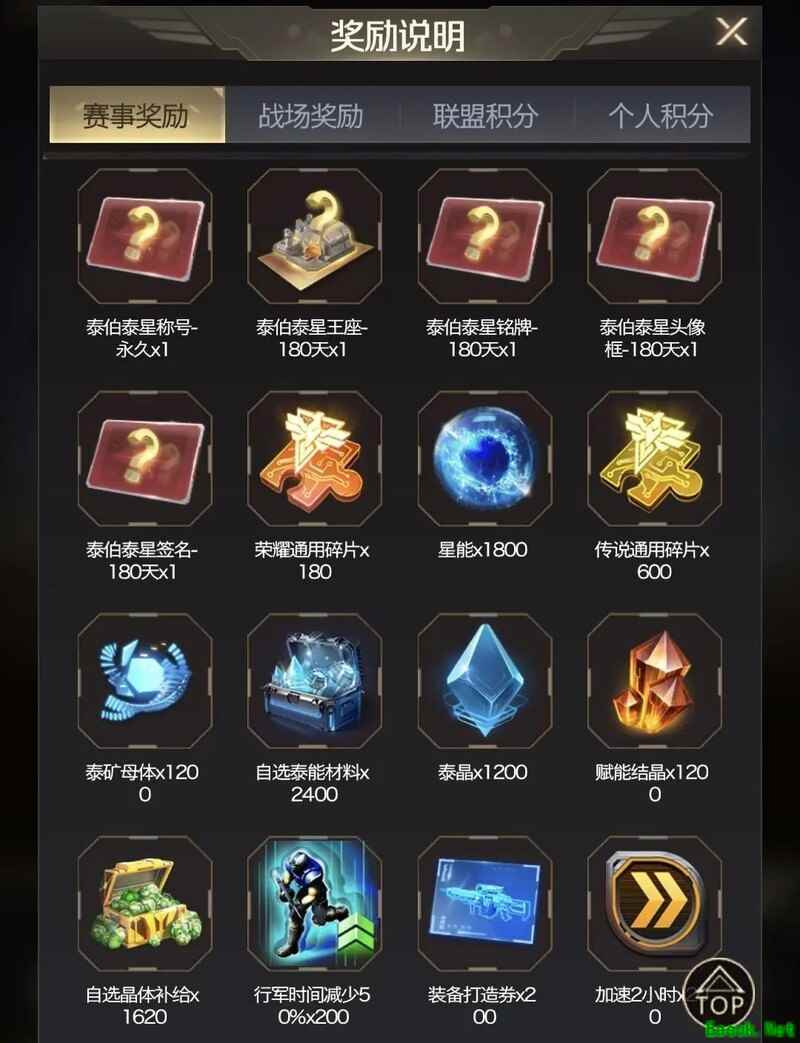Inspect the 传说通用碎片 x600 item
Viewport: 800px width, 1043px height.
click(654, 459)
